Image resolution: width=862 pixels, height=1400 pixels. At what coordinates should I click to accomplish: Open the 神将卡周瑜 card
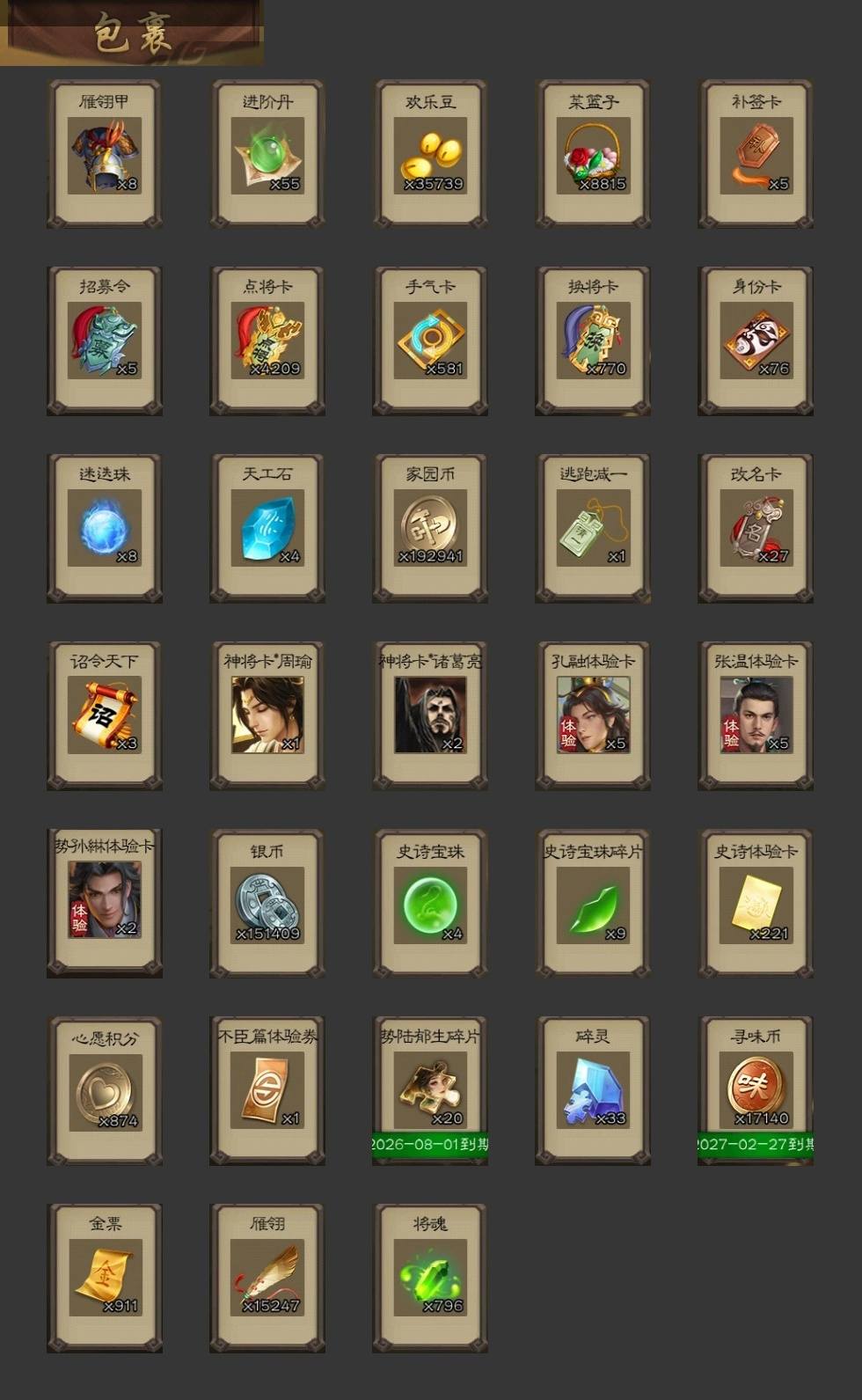[x=267, y=715]
